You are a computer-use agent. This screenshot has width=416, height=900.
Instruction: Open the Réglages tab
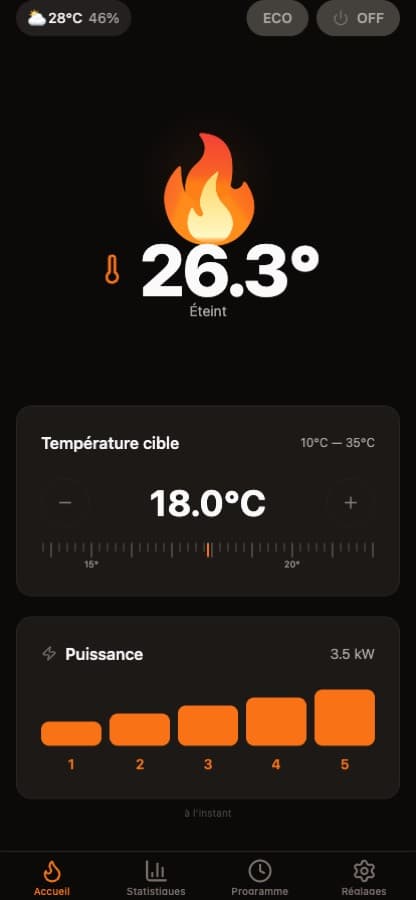364,878
